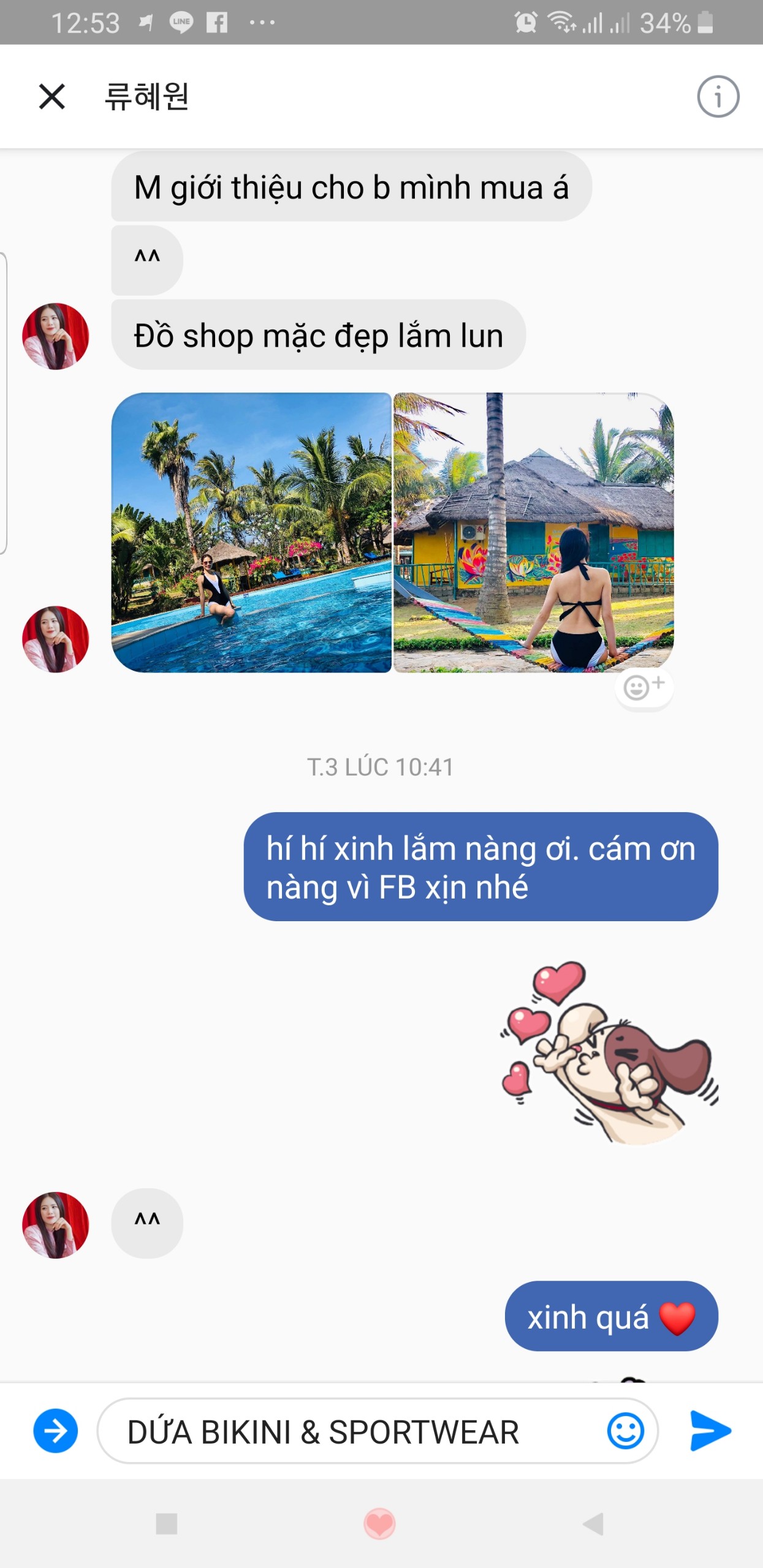Open the sender's profile picture beside the photos

click(x=56, y=639)
